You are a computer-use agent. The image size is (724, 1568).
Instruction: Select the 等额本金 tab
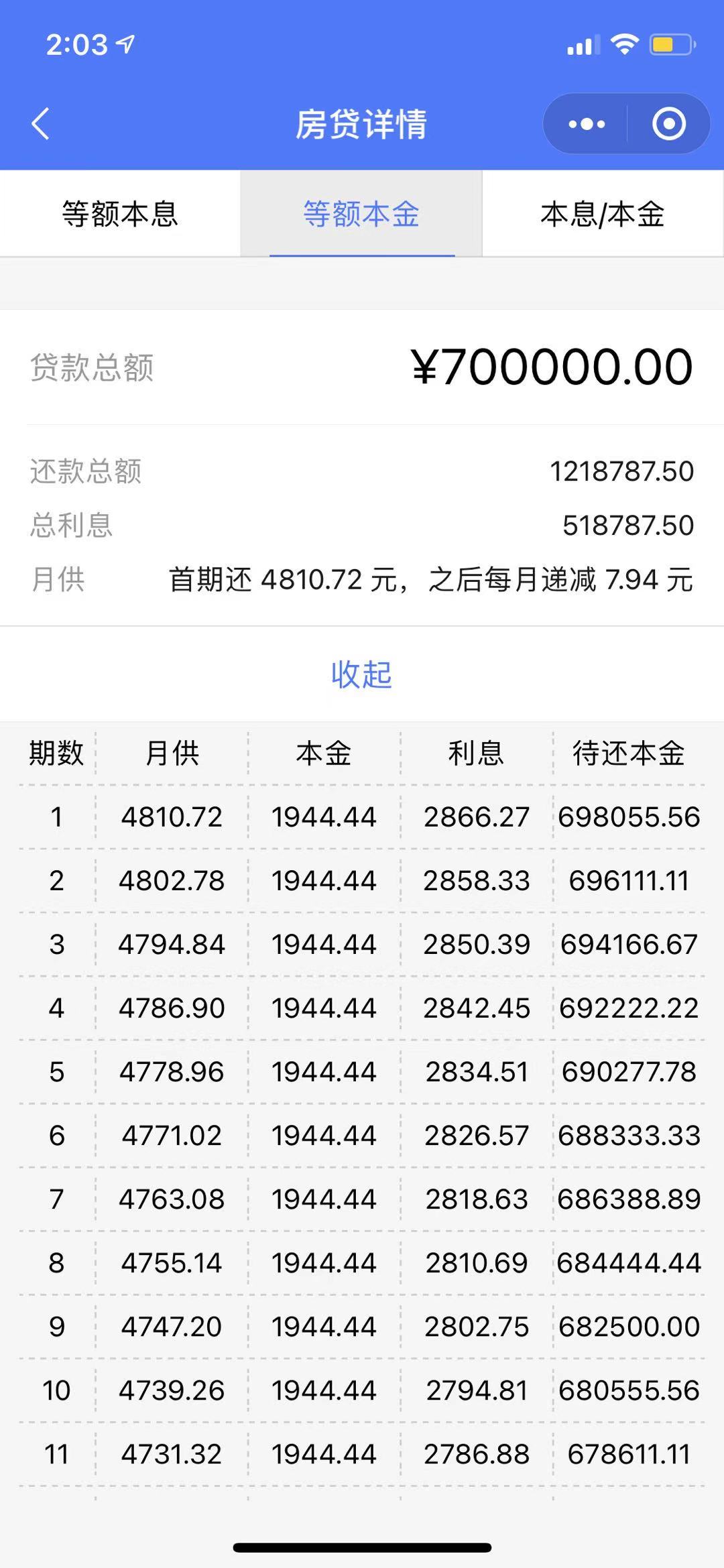[x=361, y=214]
